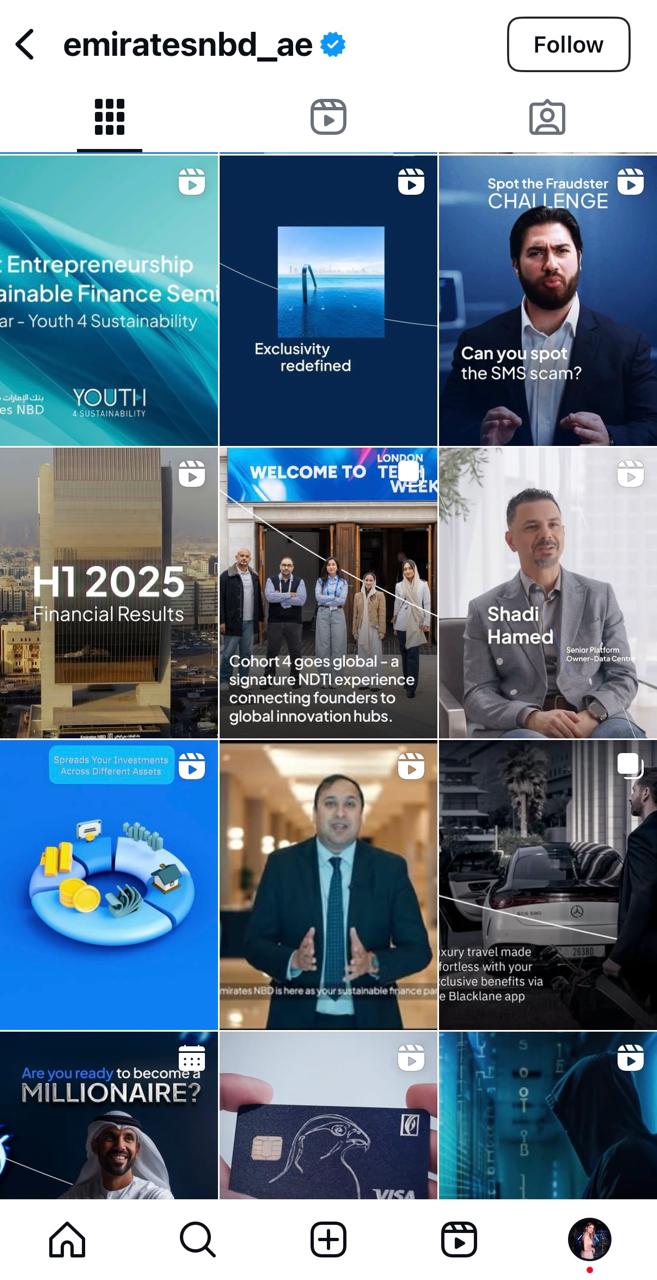Open the Spot the Fraudster Challenge reel
The width and height of the screenshot is (657, 1280).
tap(548, 300)
